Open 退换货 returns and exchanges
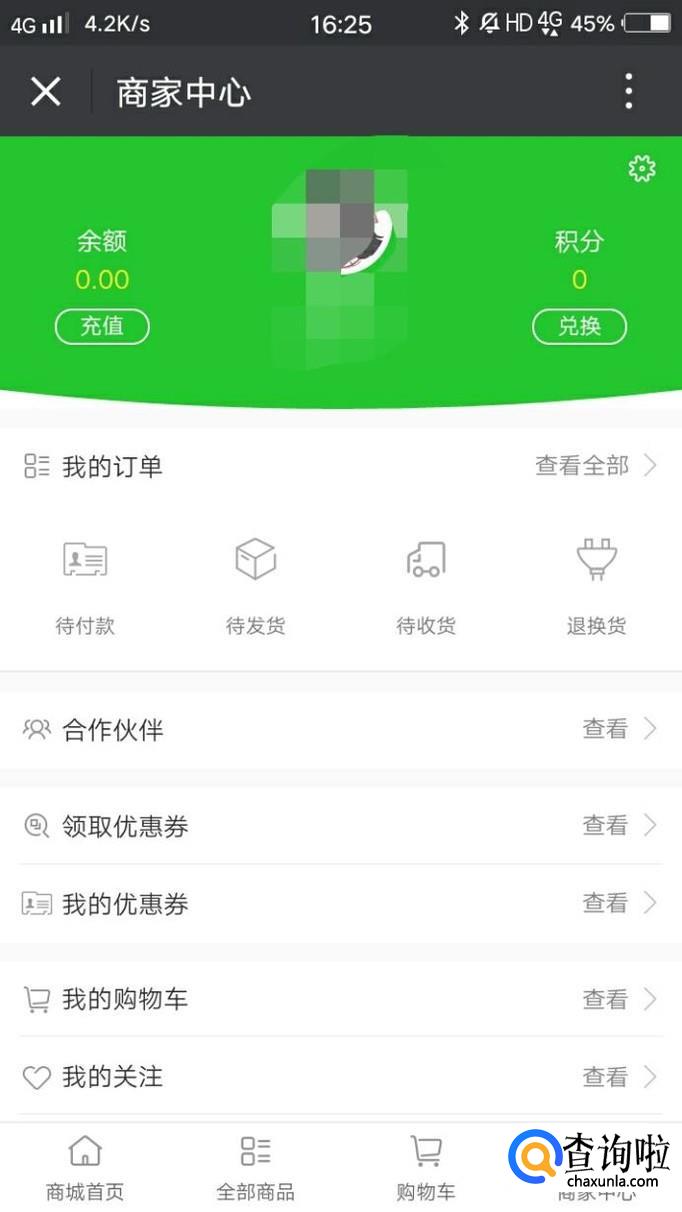 pyautogui.click(x=596, y=584)
